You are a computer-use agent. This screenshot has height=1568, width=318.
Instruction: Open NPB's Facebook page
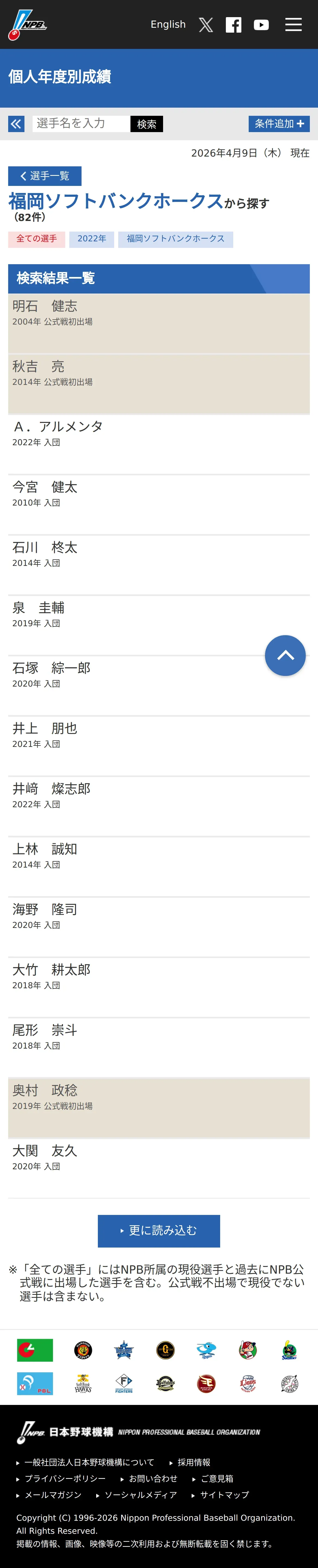[x=233, y=24]
